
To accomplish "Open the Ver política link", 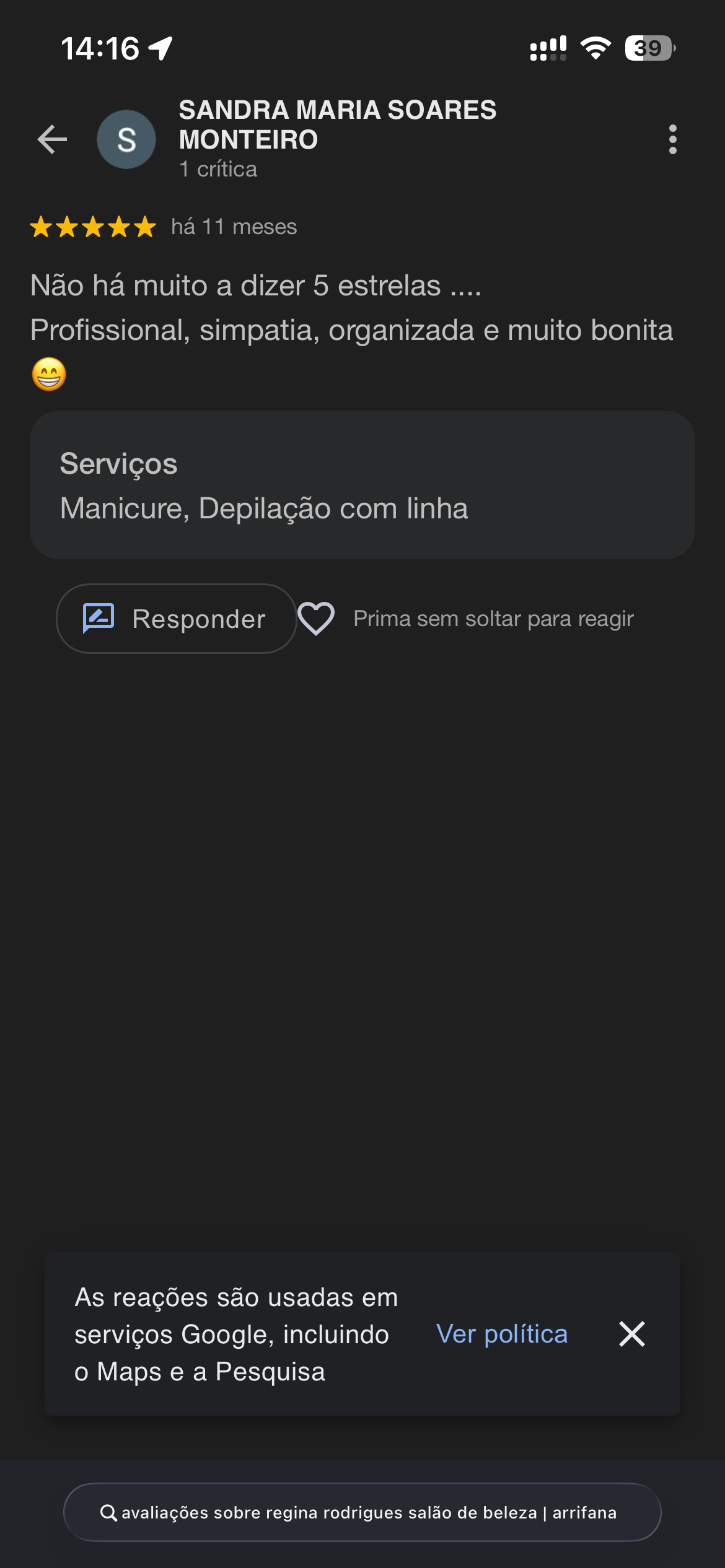I will (502, 1334).
